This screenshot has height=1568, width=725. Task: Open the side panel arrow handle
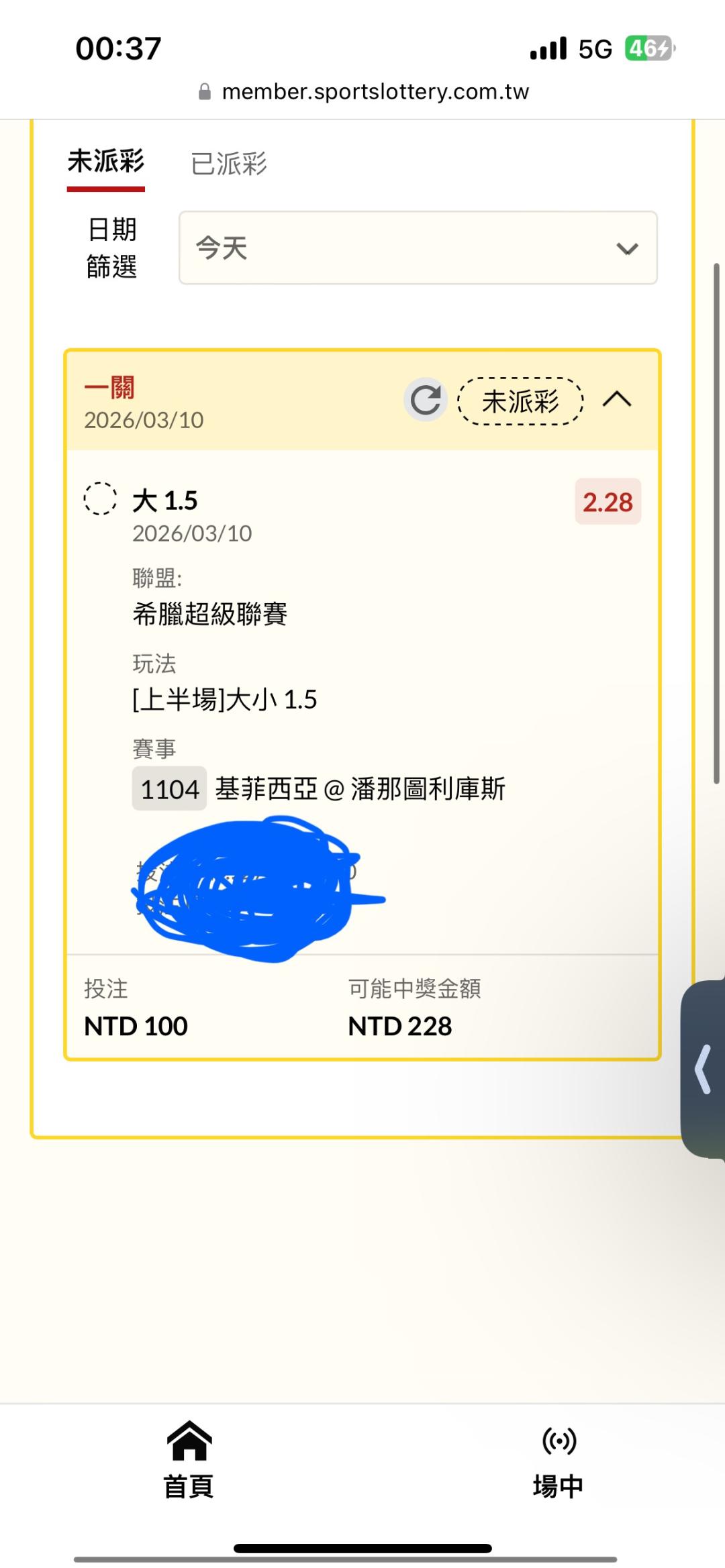pos(703,1069)
